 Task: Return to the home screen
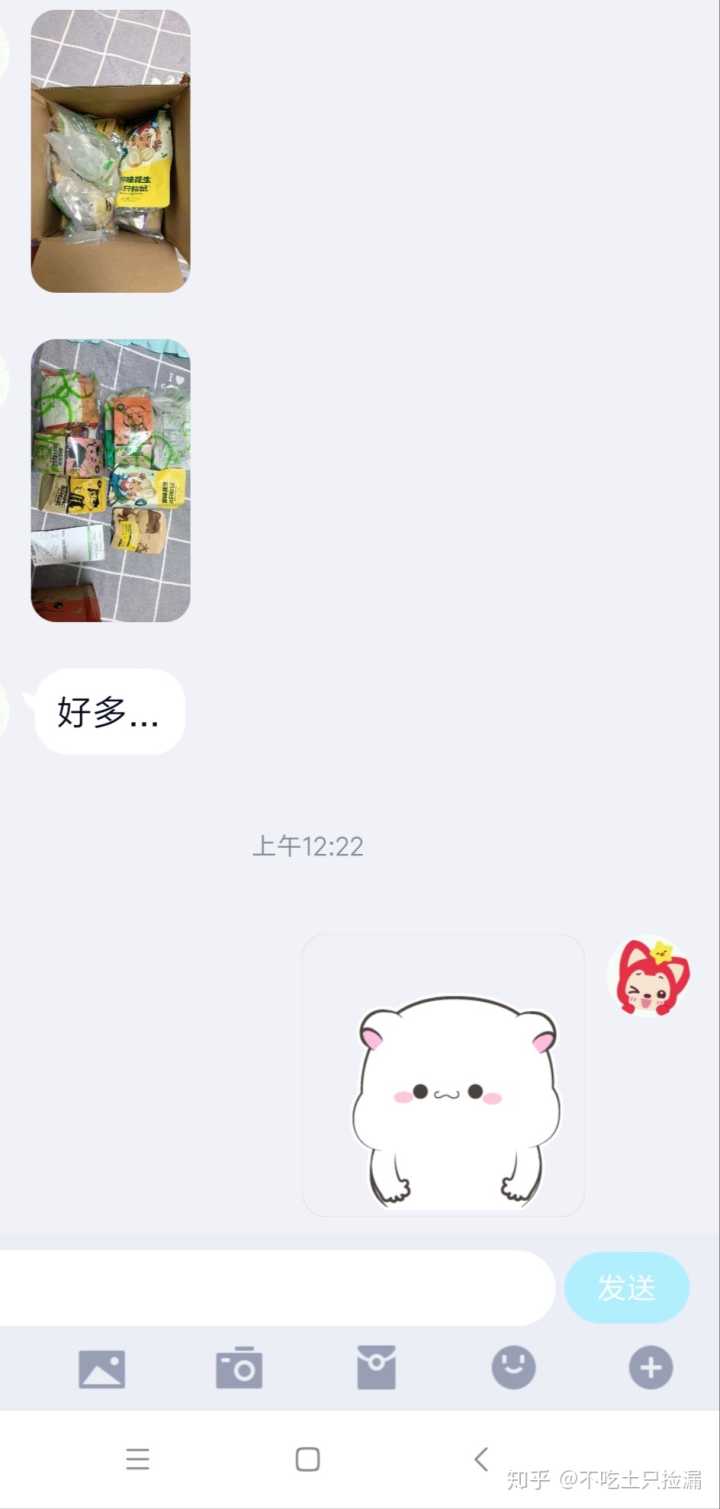pos(308,1459)
